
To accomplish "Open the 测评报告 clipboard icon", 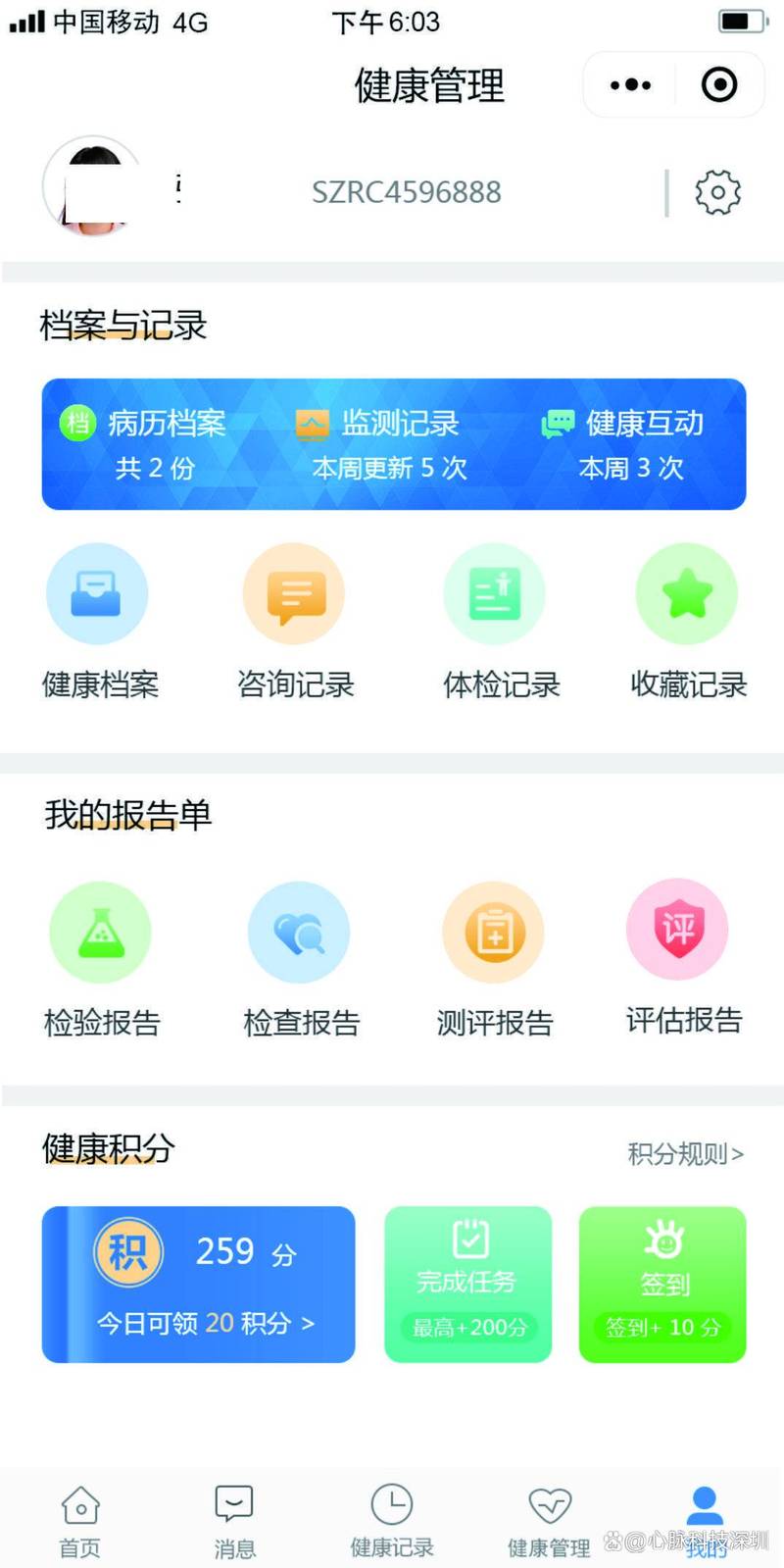I will pos(493,932).
